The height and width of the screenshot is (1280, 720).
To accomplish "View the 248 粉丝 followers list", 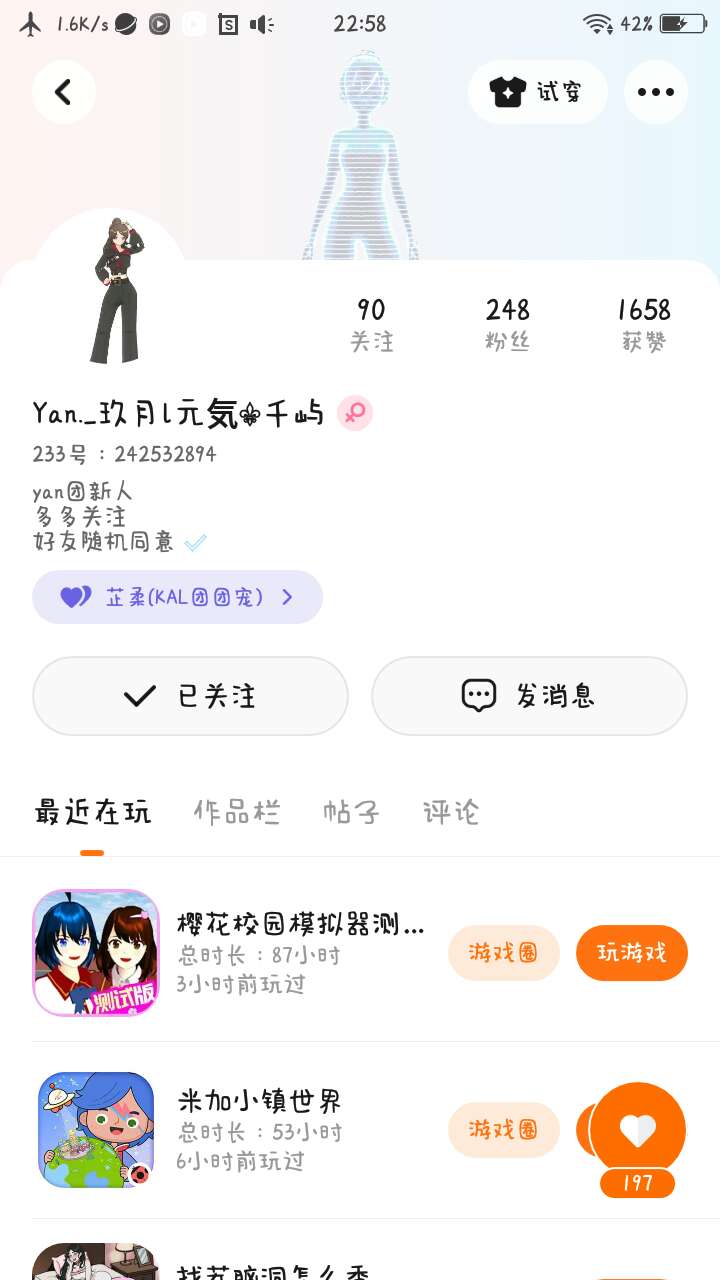I will click(x=508, y=324).
